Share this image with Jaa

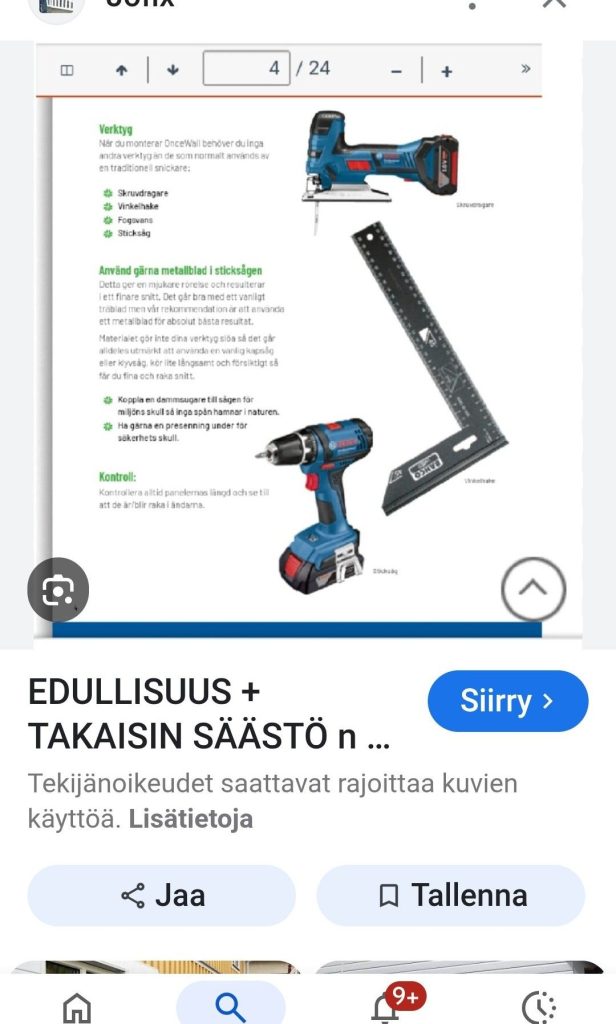pyautogui.click(x=161, y=895)
